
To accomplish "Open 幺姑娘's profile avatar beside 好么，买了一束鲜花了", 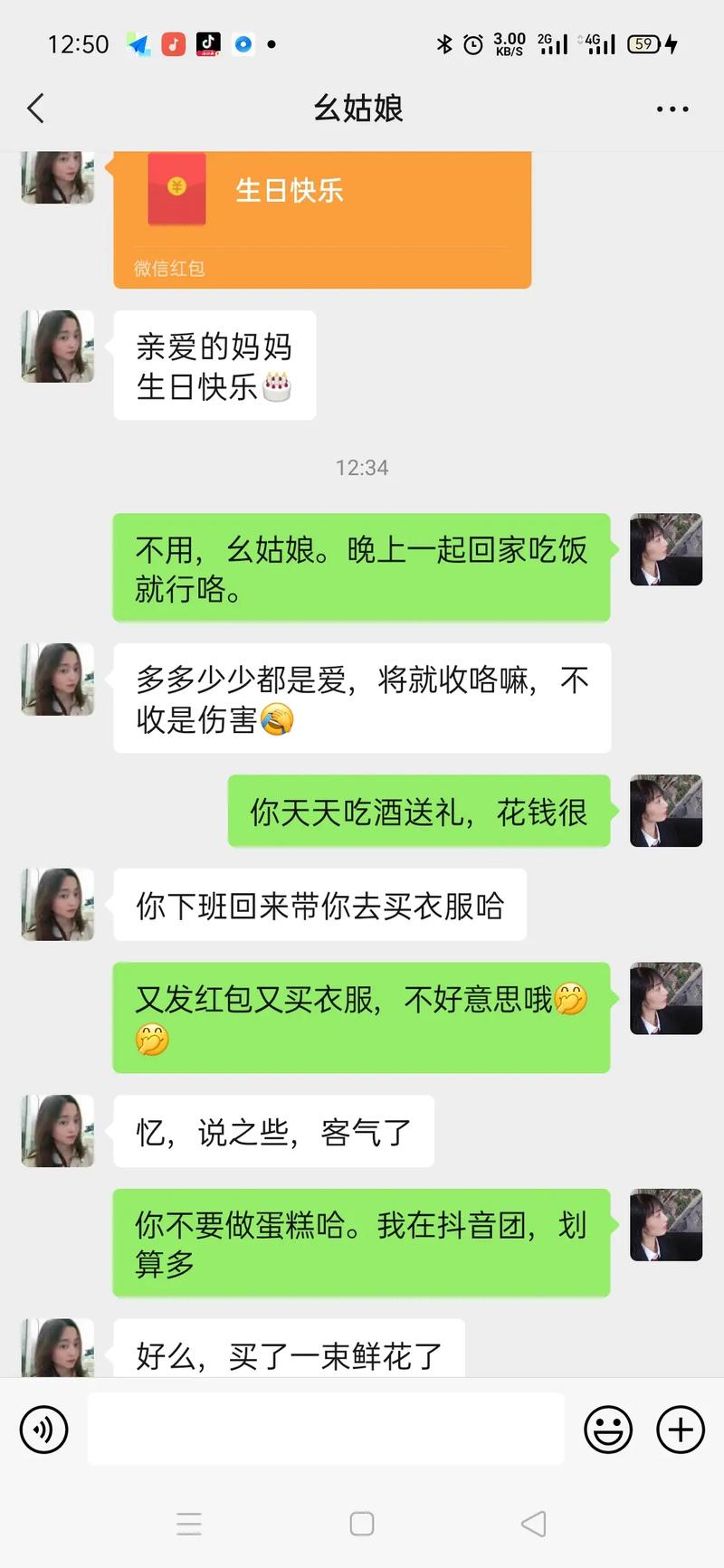I will (56, 1346).
